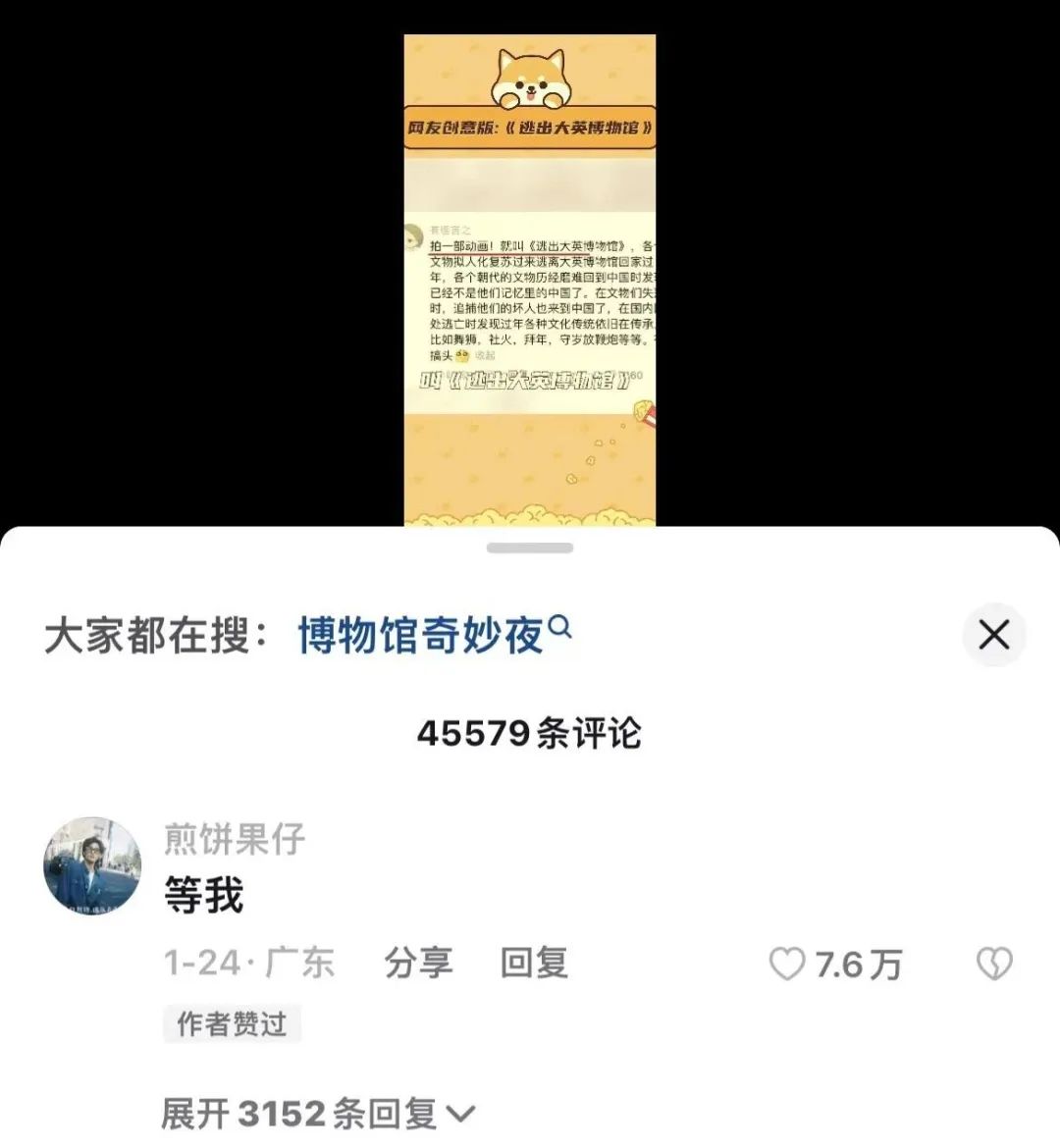1060x1148 pixels.
Task: Dislike 煎饼果仔's comment
Action: (x=994, y=965)
